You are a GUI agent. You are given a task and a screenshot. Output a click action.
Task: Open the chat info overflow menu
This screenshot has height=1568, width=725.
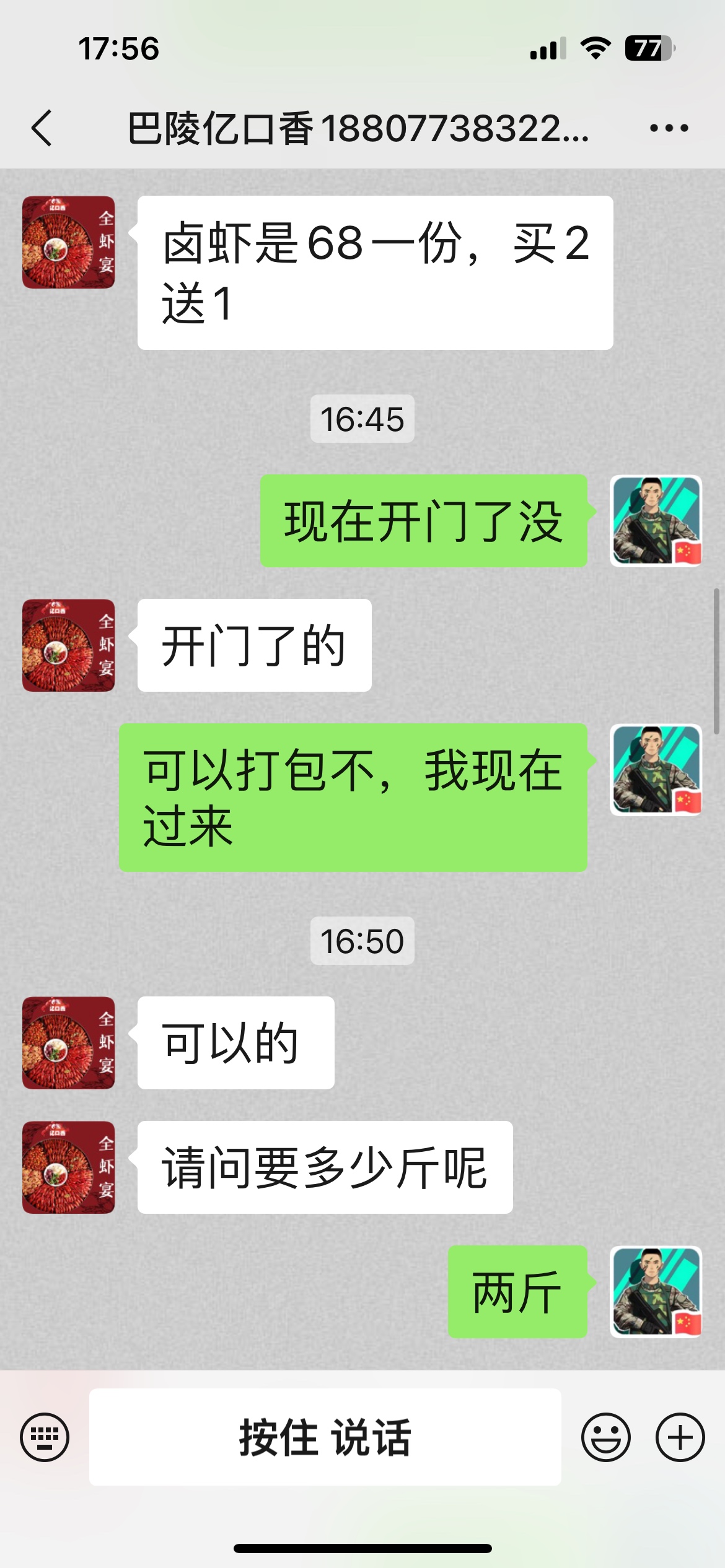click(669, 128)
